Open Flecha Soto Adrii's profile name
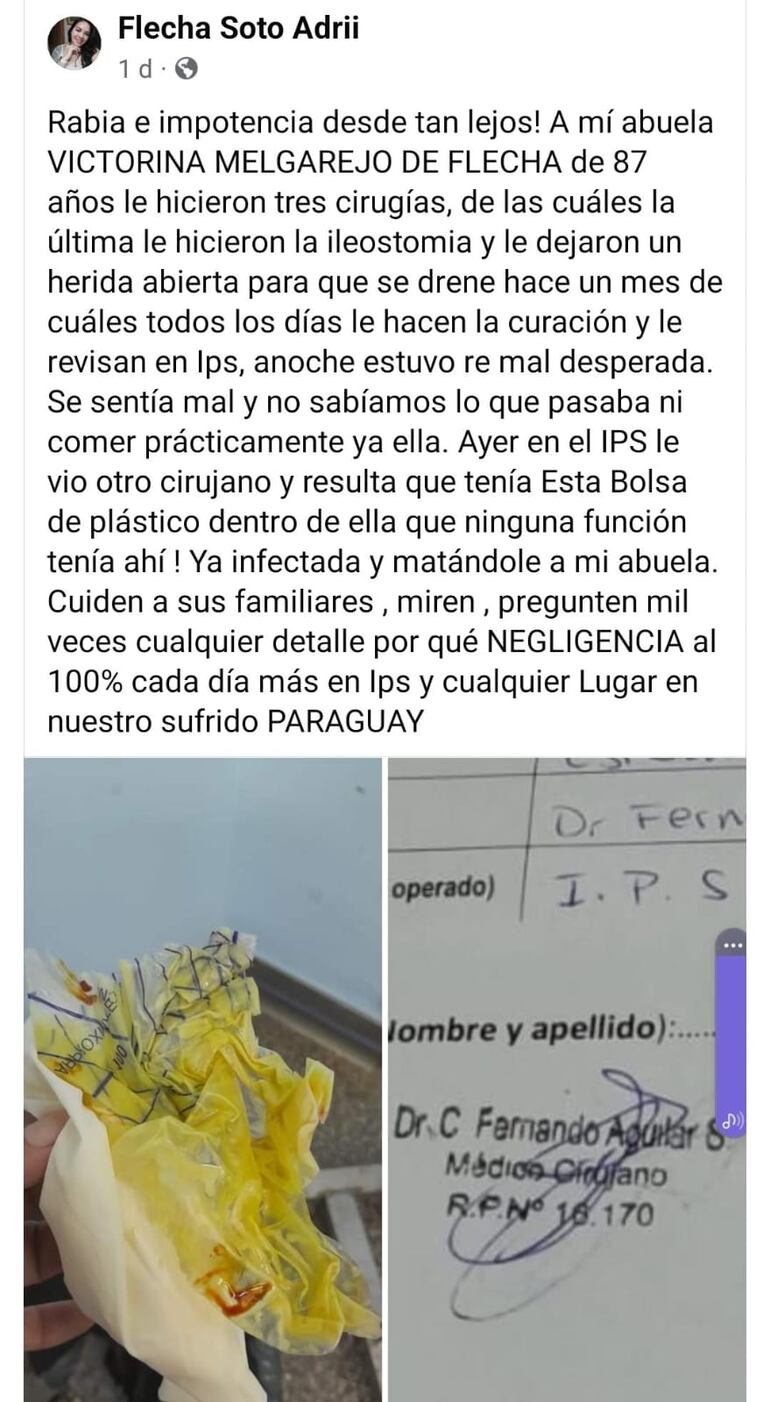This screenshot has height=1402, width=770. 238,29
